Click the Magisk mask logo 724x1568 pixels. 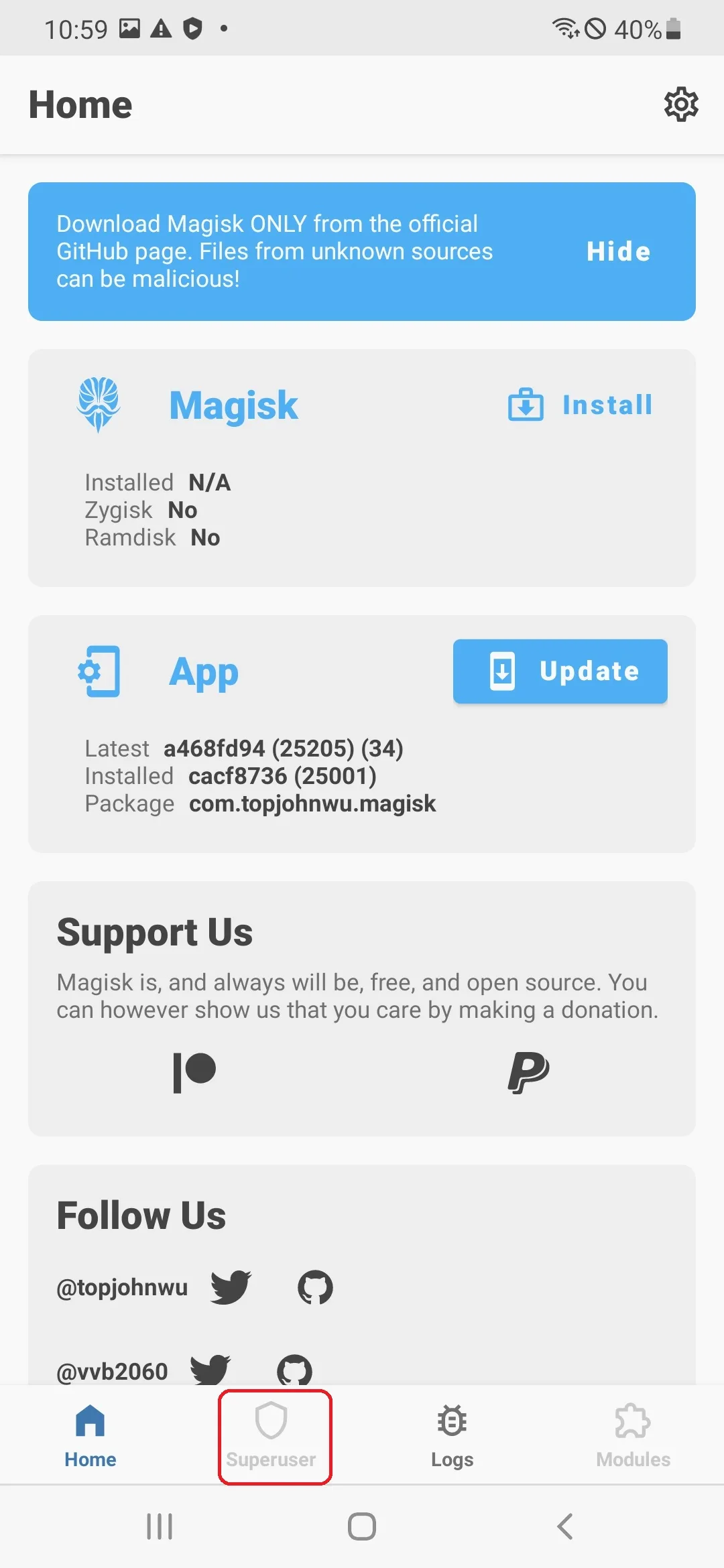pyautogui.click(x=99, y=404)
